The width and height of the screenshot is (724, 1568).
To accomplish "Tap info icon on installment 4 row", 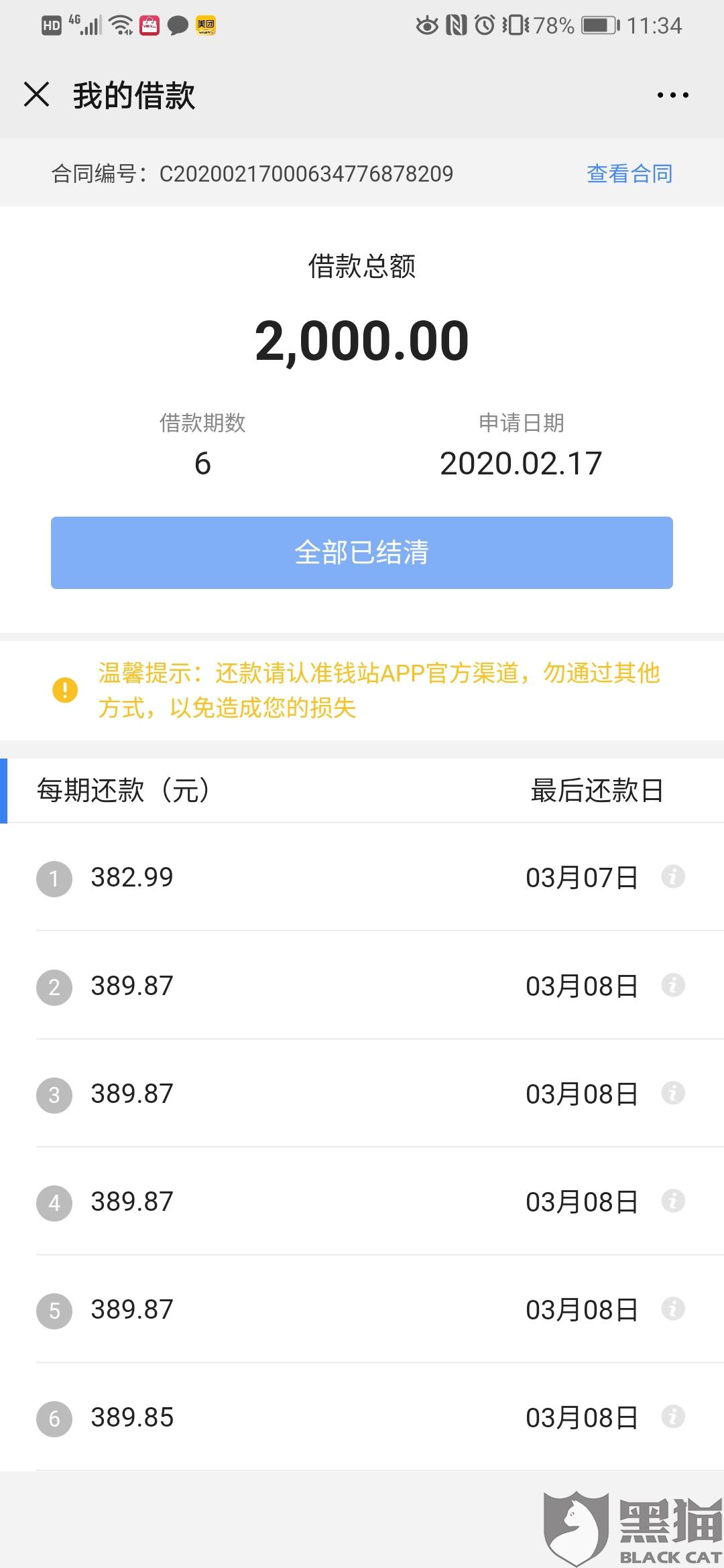I will click(673, 1201).
